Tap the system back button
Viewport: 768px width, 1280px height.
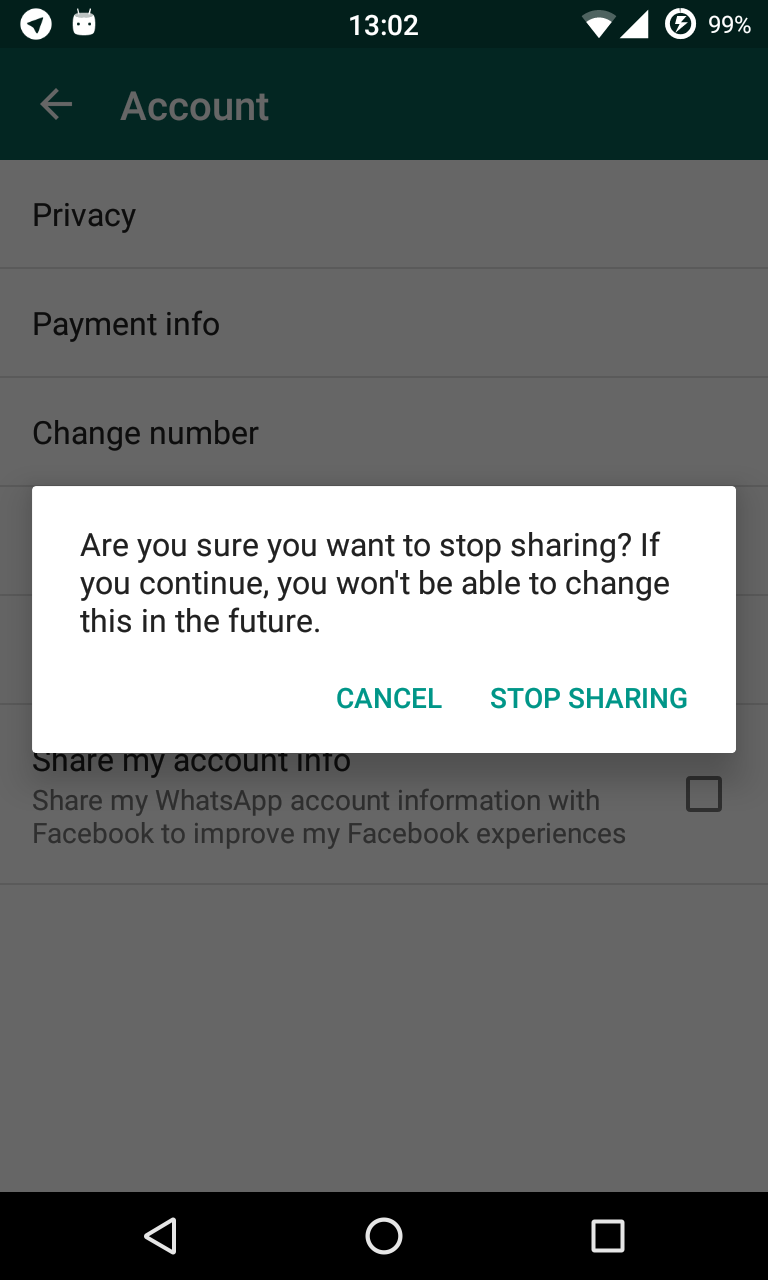pos(161,1236)
